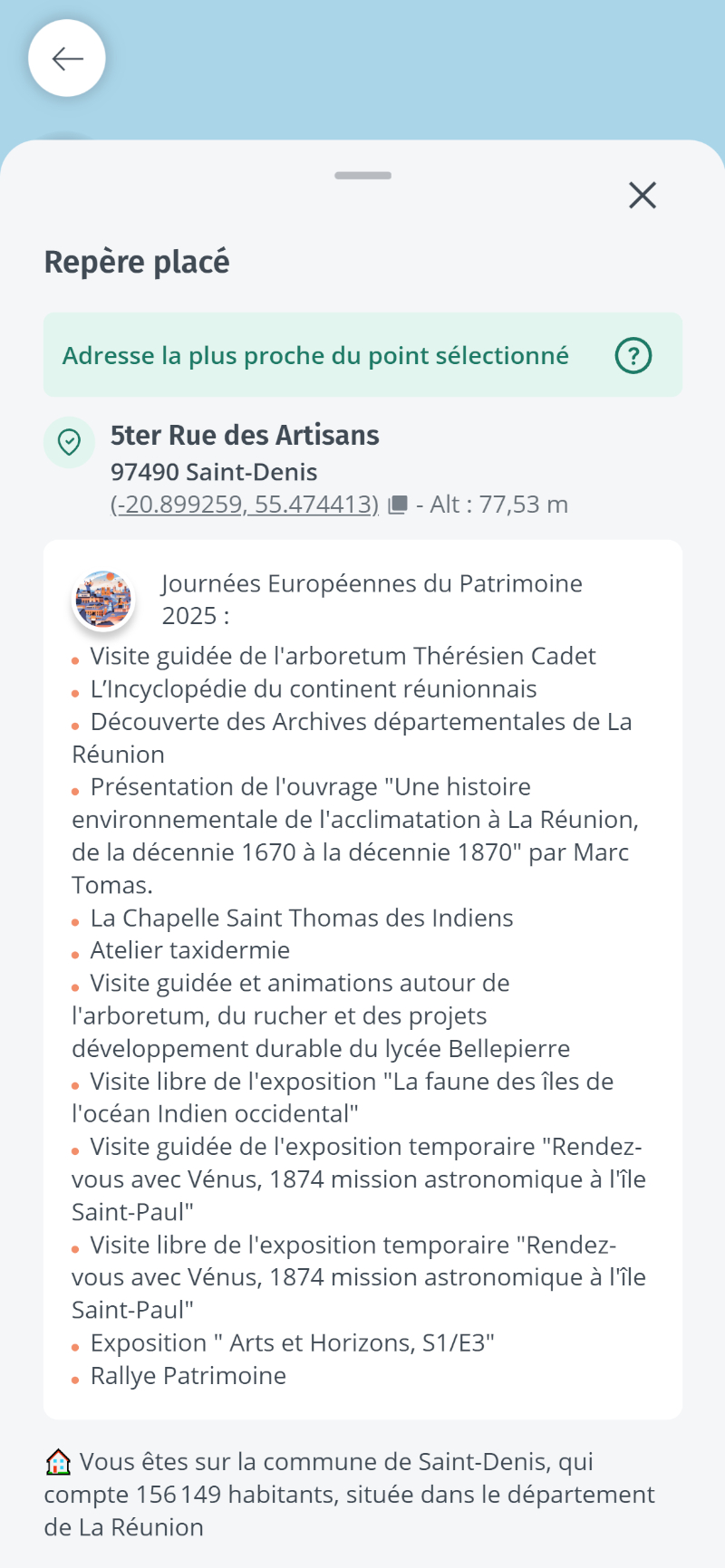Close the Repère placé panel

pos(643,195)
